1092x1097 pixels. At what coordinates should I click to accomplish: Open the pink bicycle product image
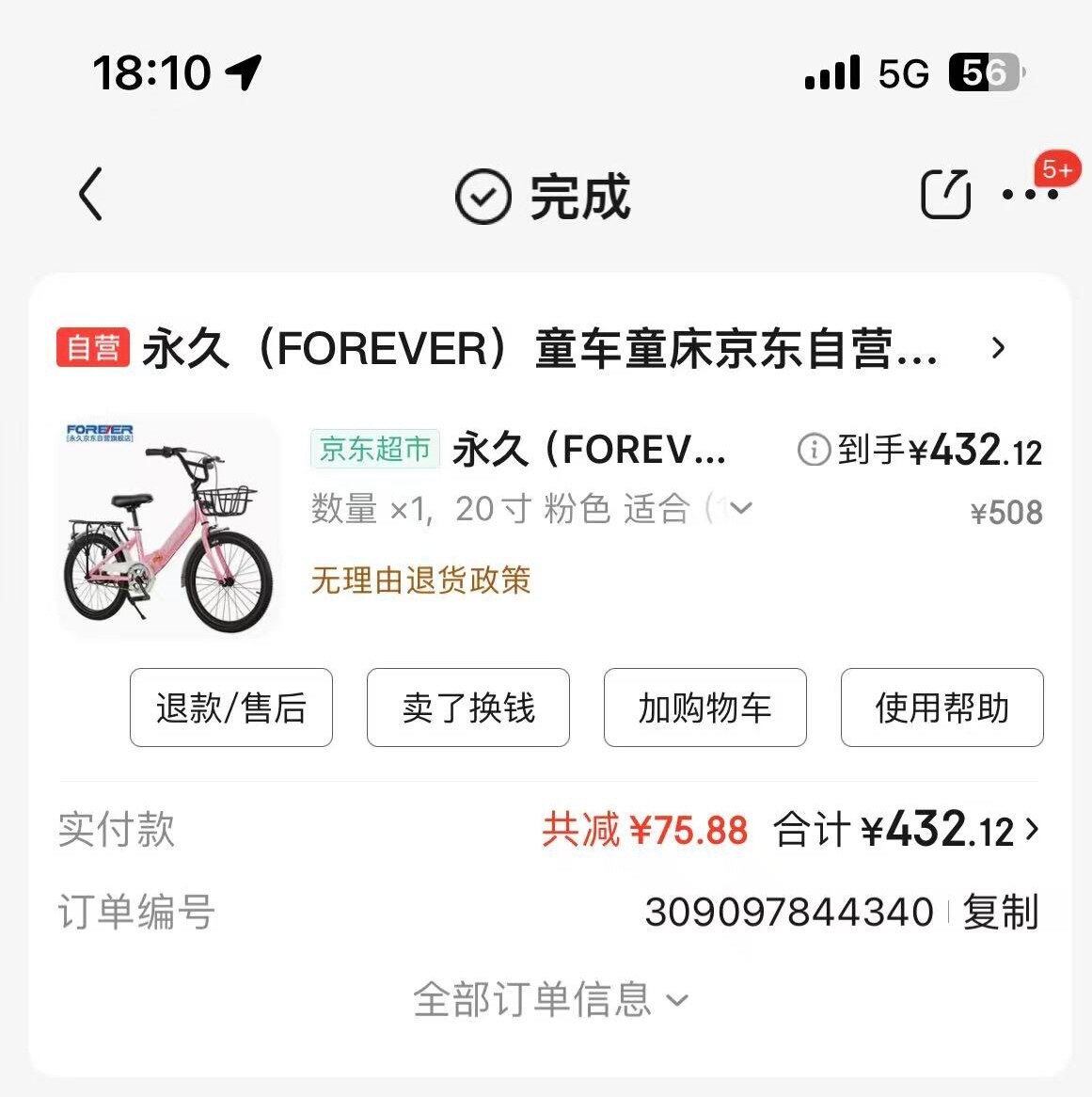tap(169, 526)
